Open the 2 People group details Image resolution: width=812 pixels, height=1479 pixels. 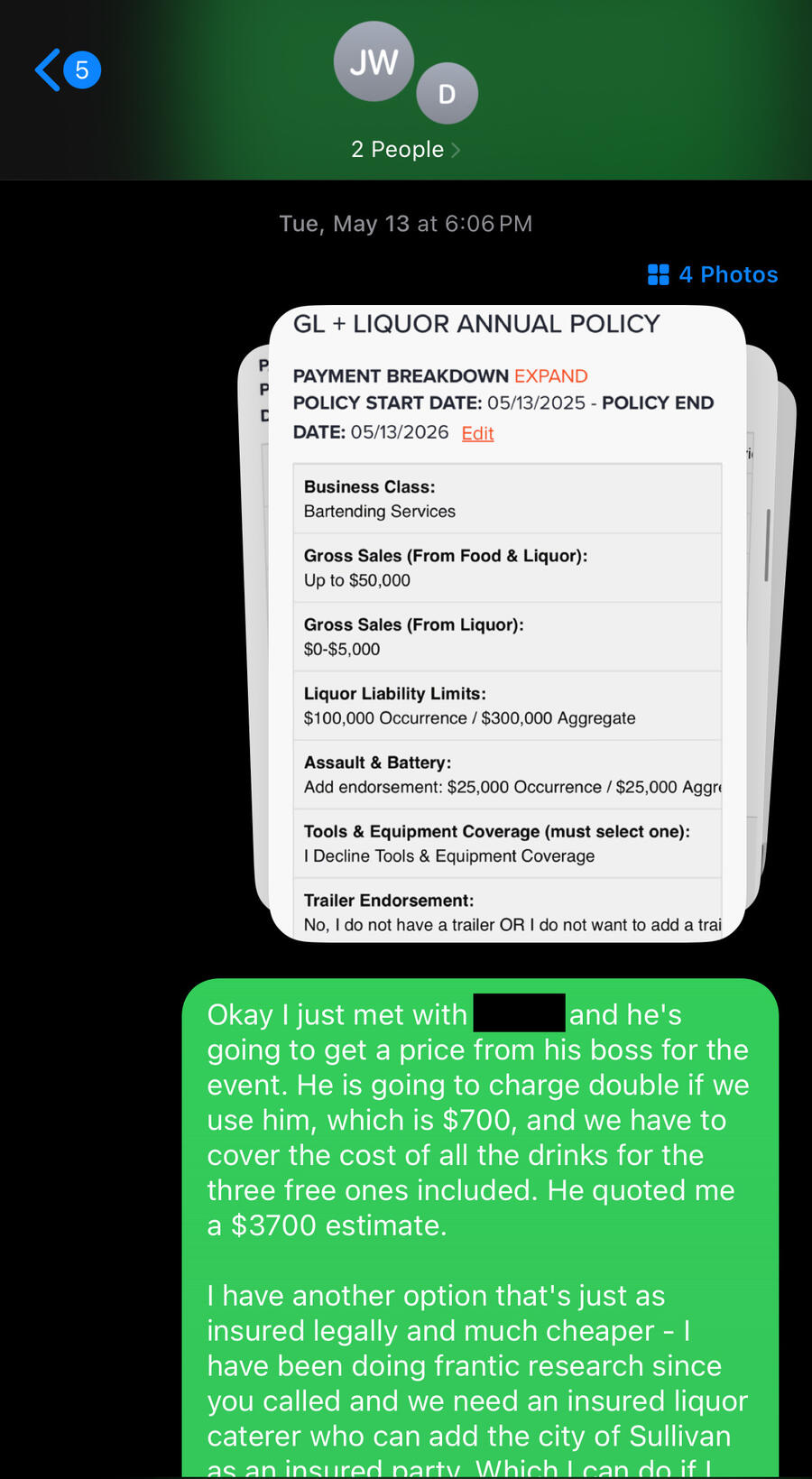point(405,150)
